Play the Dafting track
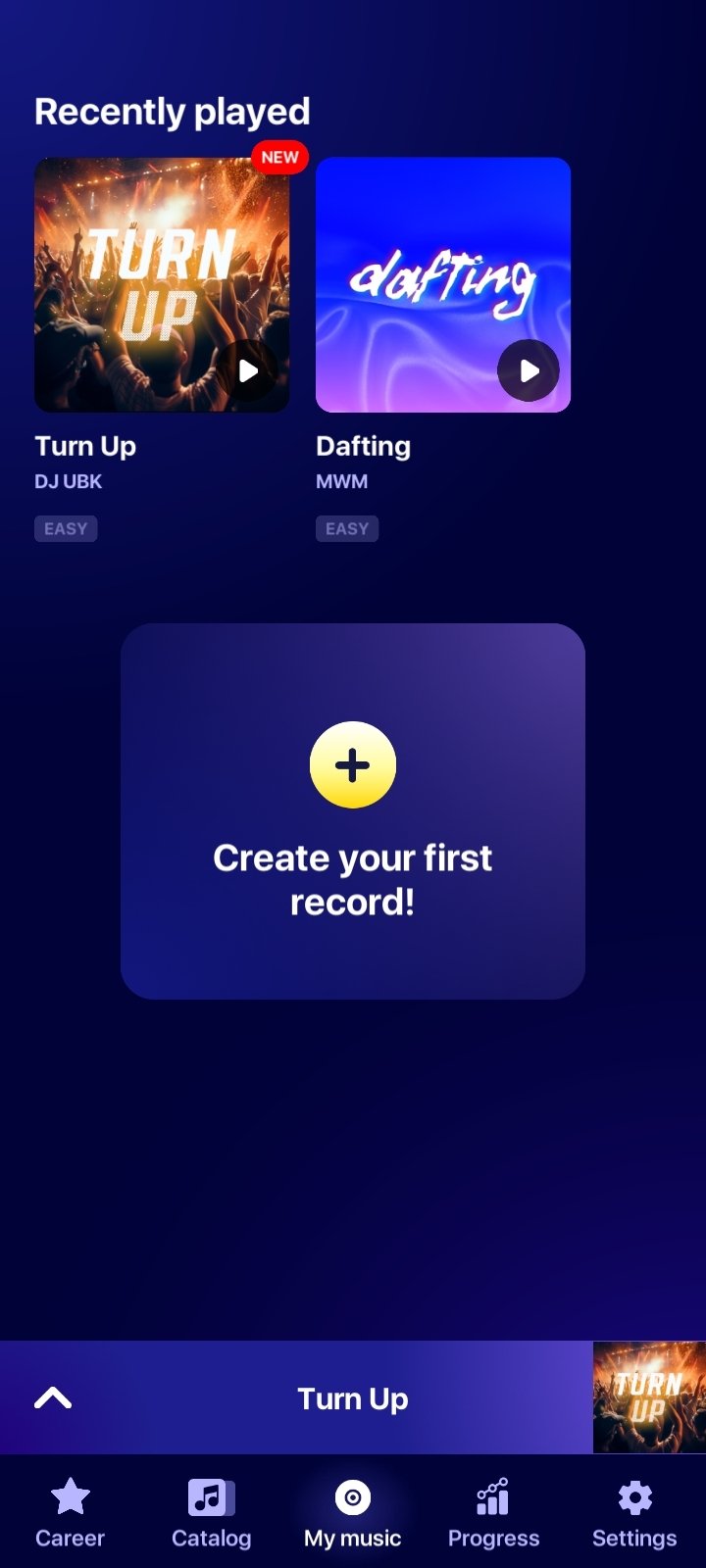 click(x=529, y=371)
